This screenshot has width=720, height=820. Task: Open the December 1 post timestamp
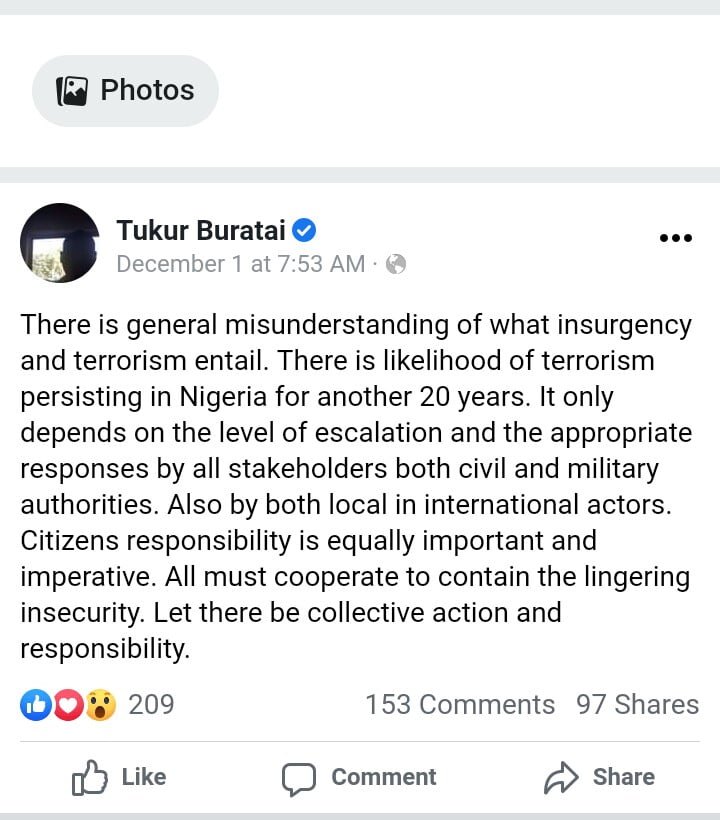pyautogui.click(x=240, y=264)
